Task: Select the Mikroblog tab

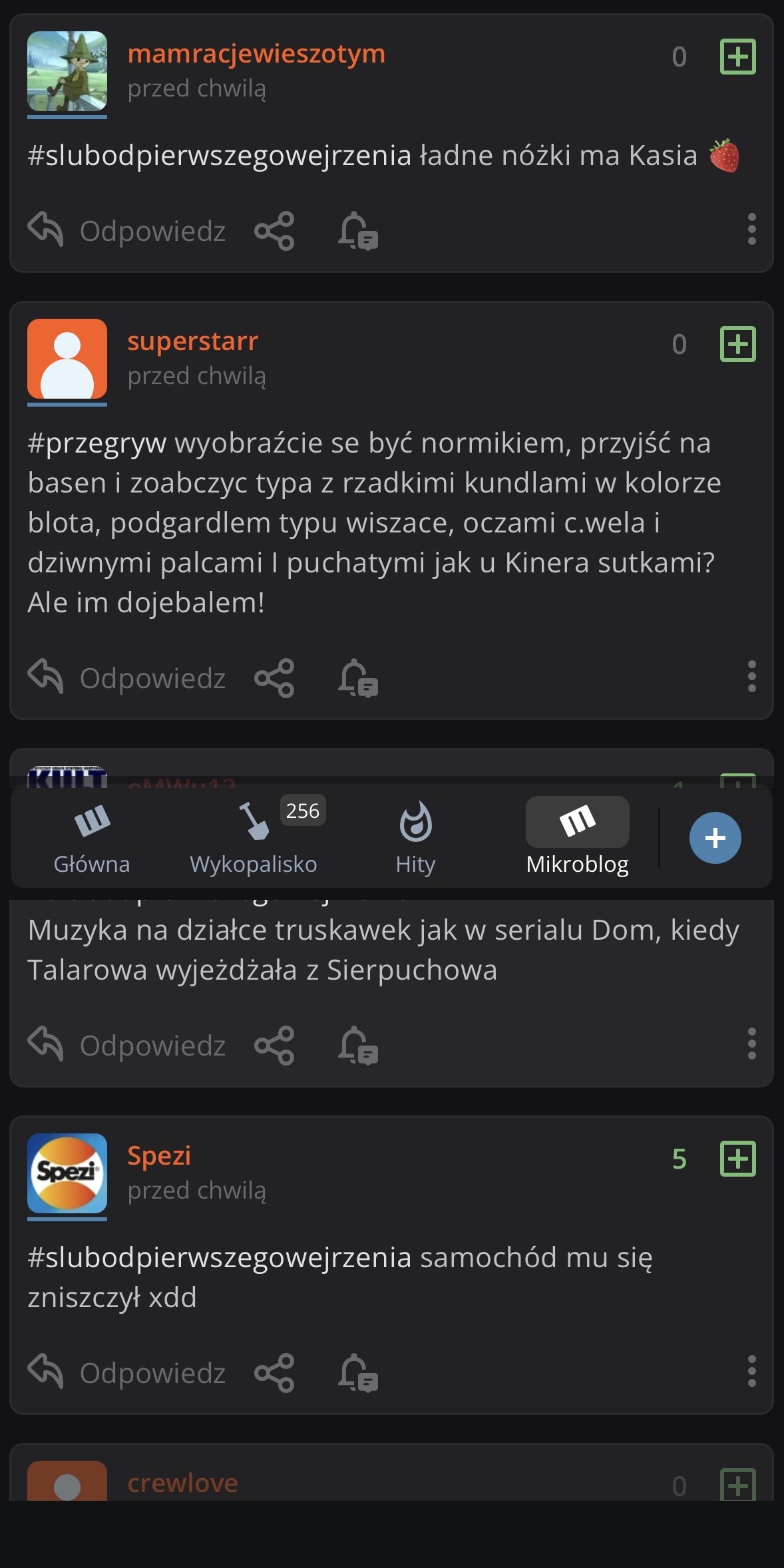Action: [577, 837]
